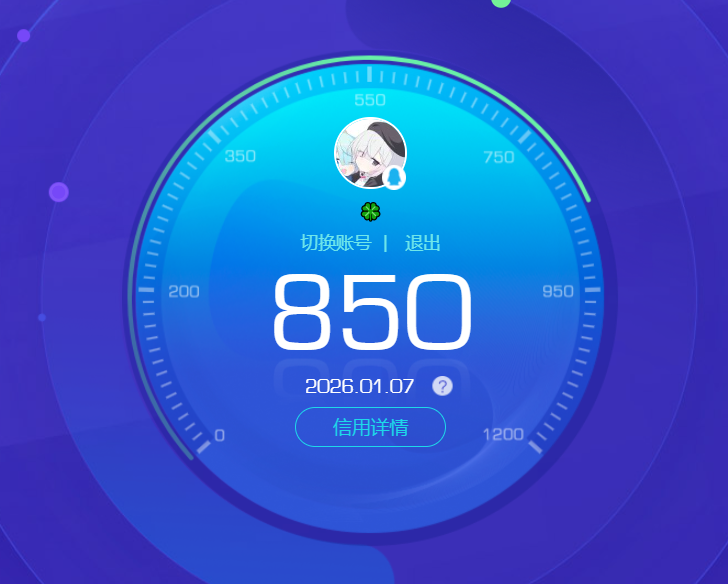Tap 退出 to log out

(x=422, y=243)
